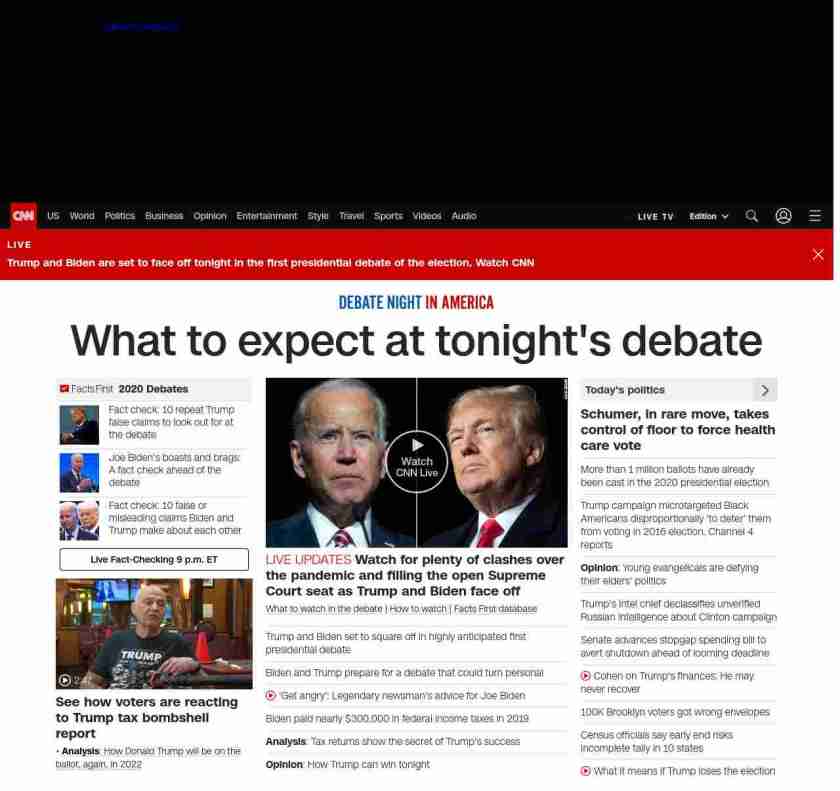Screen dimensions: 840x791
Task: Dismiss the red LIVE breaking banner
Action: (818, 255)
